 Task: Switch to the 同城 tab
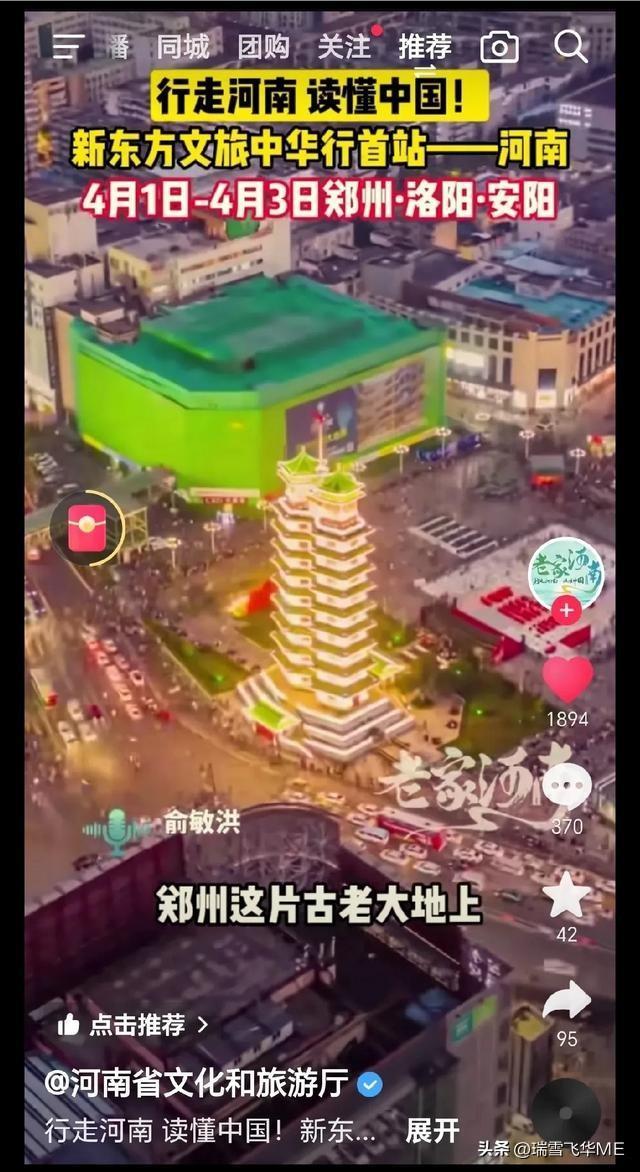tap(183, 47)
